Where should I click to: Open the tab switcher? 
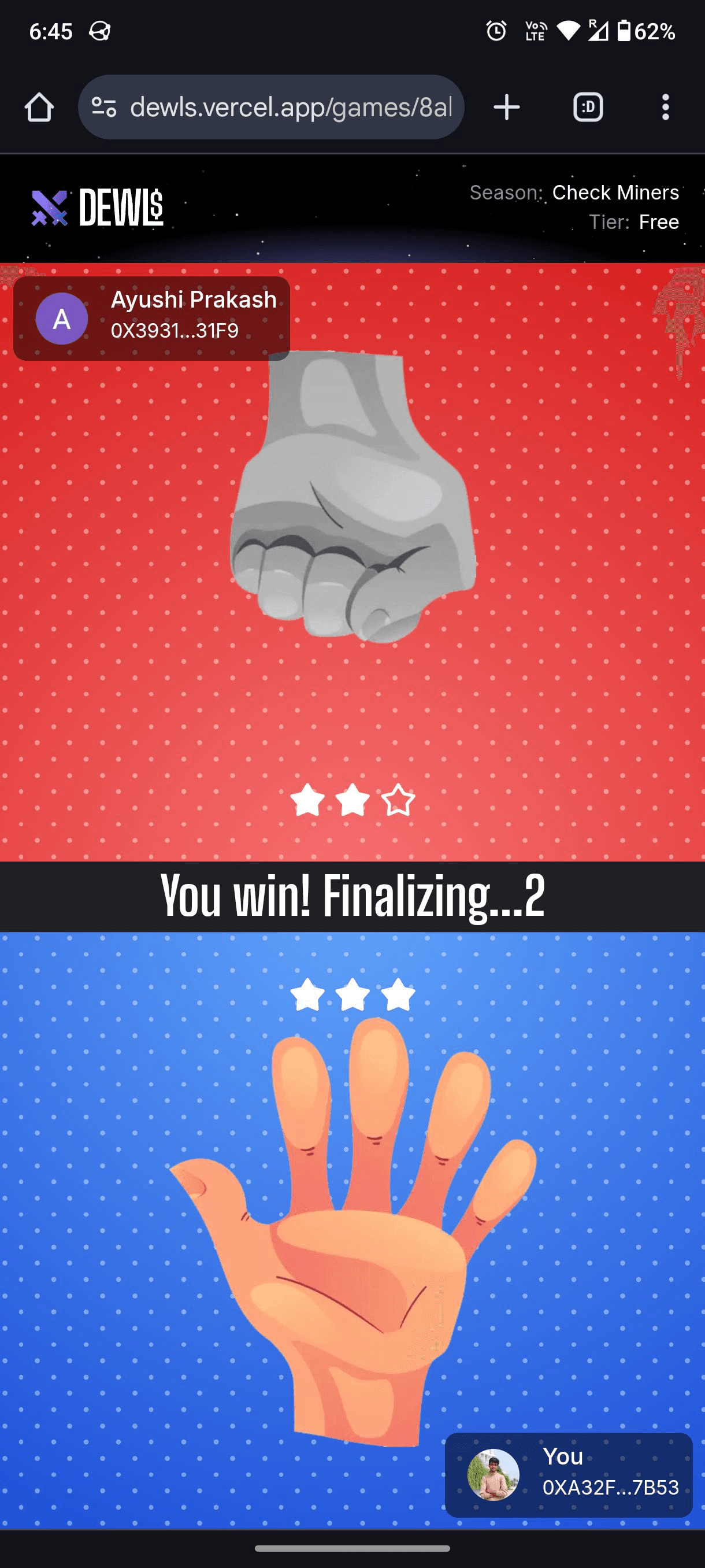pos(588,108)
